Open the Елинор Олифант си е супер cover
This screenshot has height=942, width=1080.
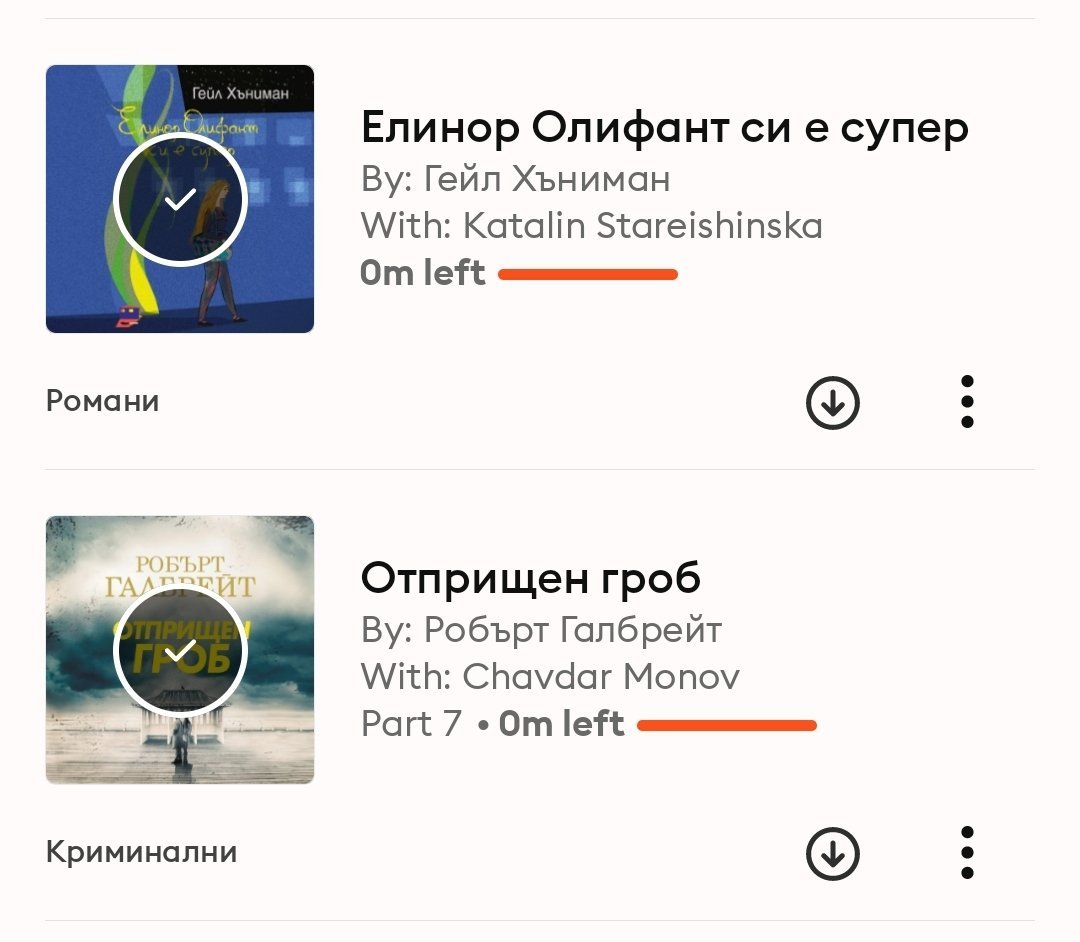tap(180, 199)
